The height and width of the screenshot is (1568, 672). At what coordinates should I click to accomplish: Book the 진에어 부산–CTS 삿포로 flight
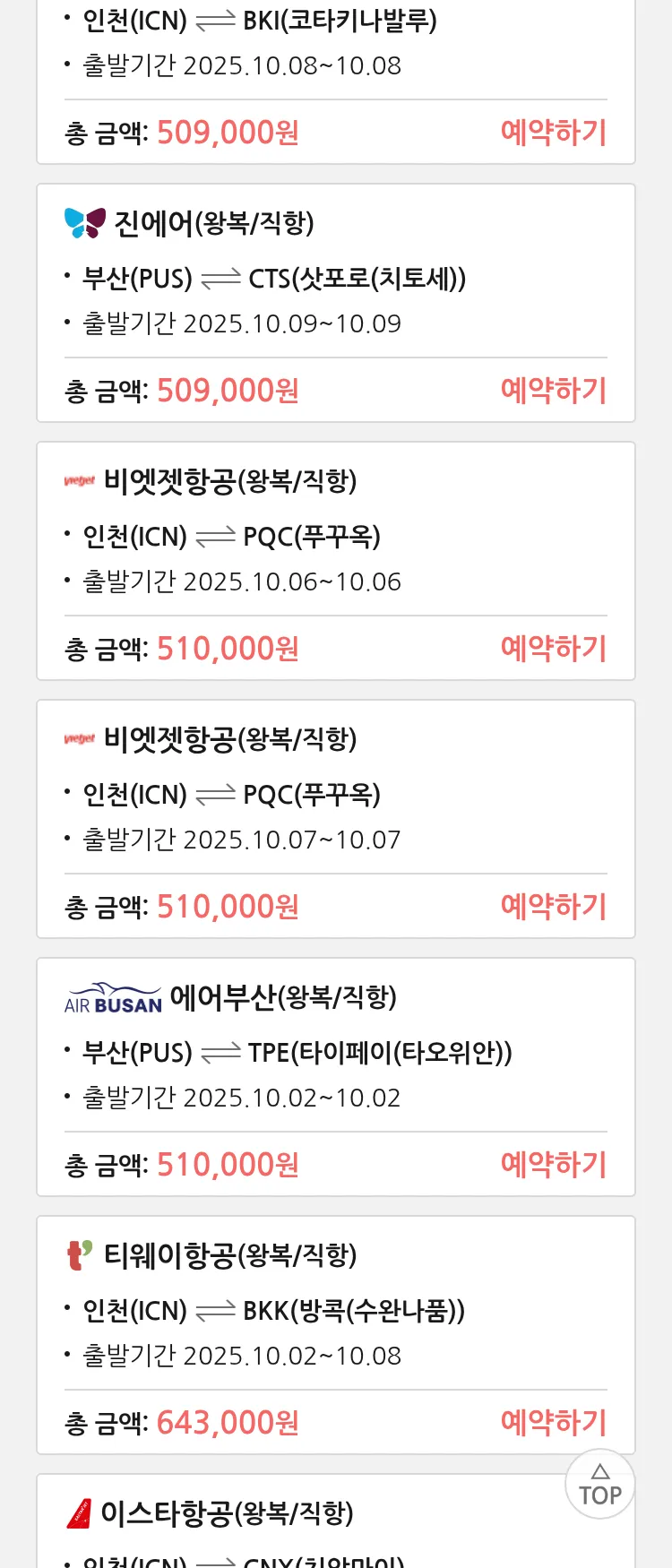pos(553,391)
